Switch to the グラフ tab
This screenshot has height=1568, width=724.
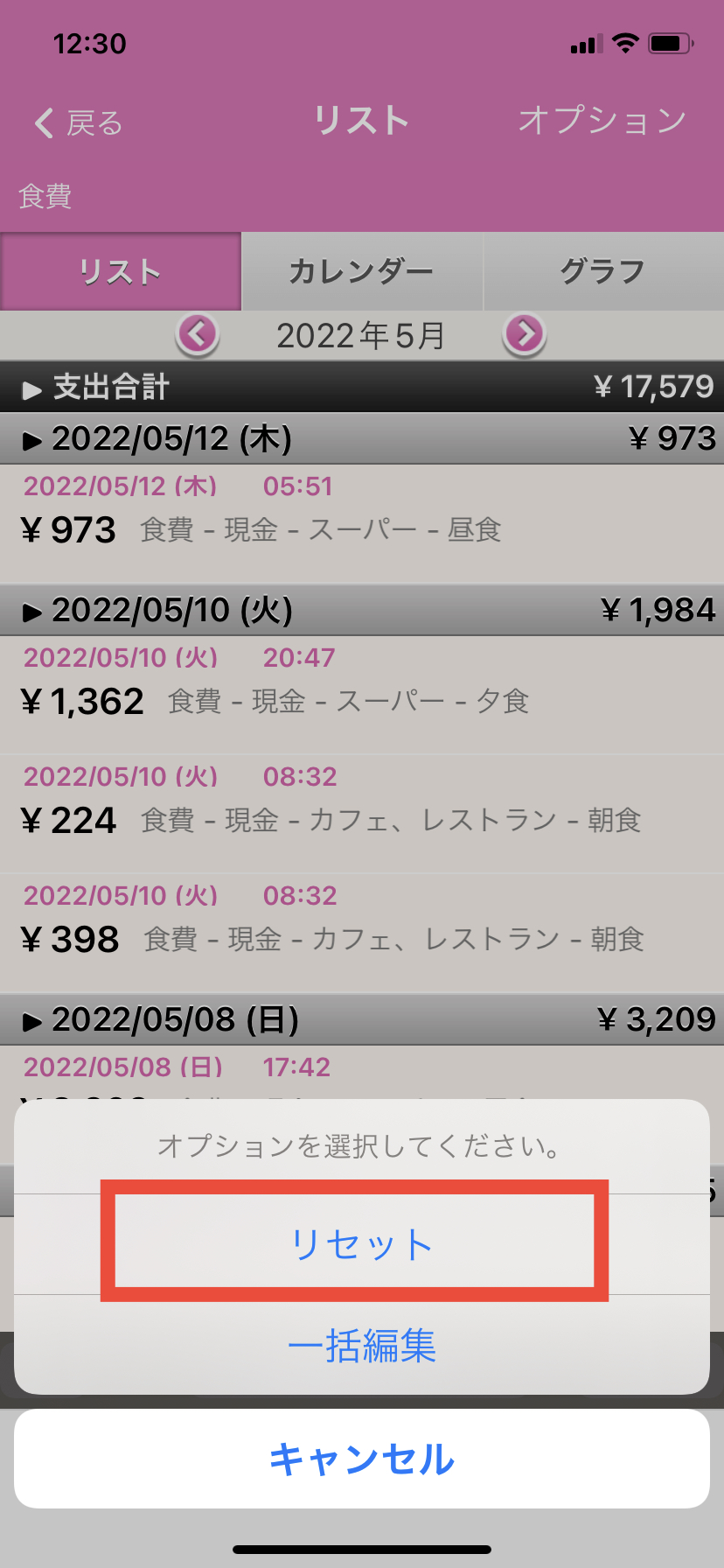(x=602, y=271)
